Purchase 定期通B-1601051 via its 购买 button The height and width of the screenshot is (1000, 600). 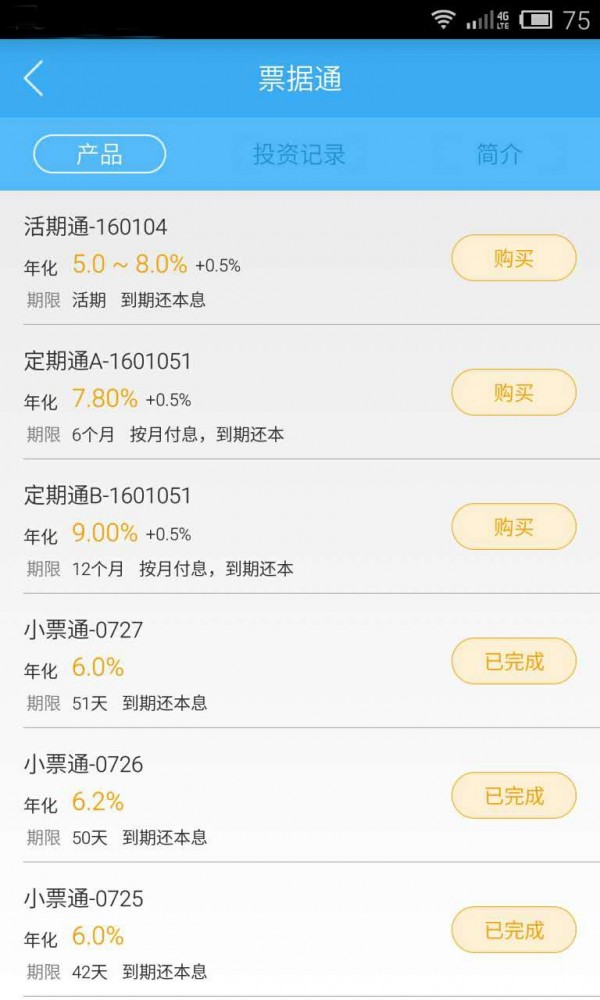coord(514,527)
